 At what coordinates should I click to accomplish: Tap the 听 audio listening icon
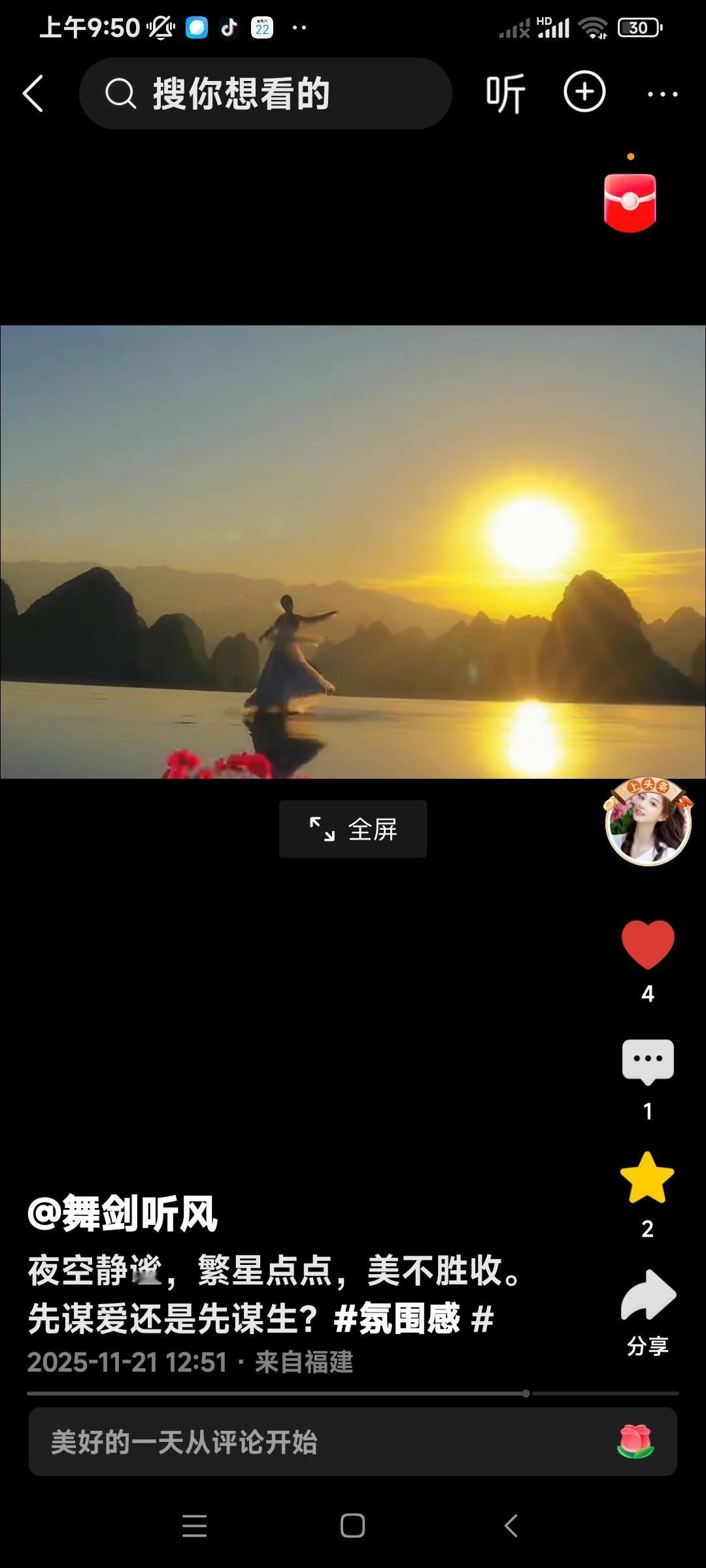pyautogui.click(x=505, y=93)
